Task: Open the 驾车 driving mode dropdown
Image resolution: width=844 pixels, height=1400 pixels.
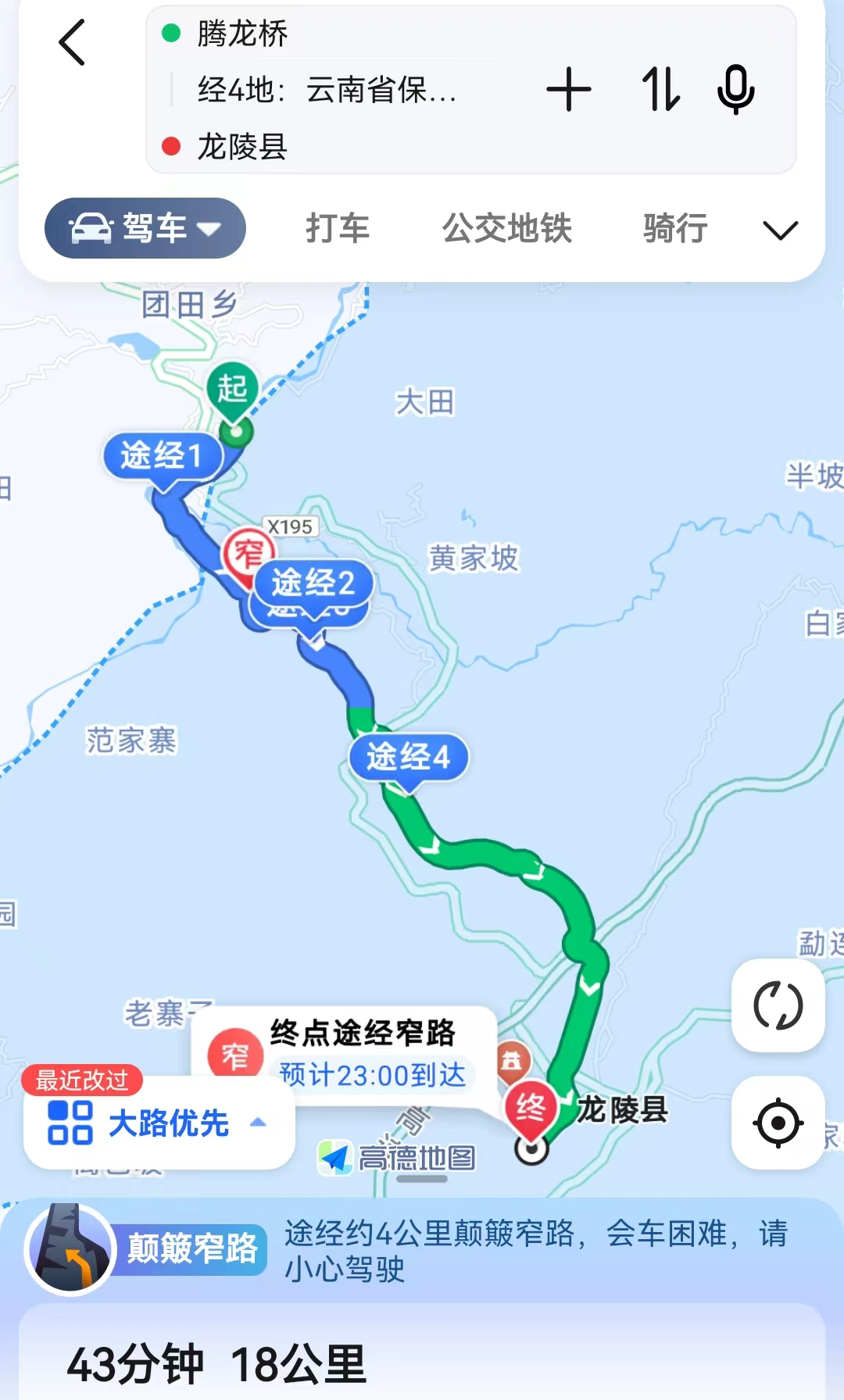Action: pos(145,228)
